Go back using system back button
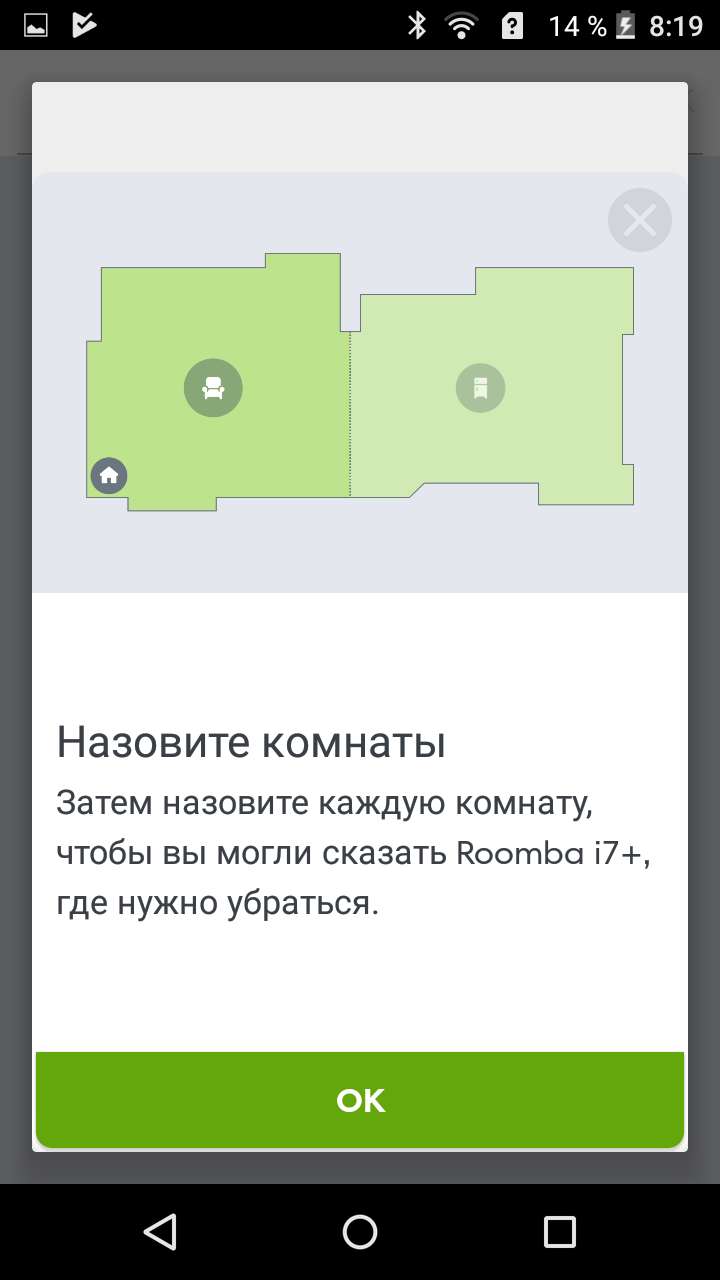Viewport: 720px width, 1280px height. [x=160, y=1231]
